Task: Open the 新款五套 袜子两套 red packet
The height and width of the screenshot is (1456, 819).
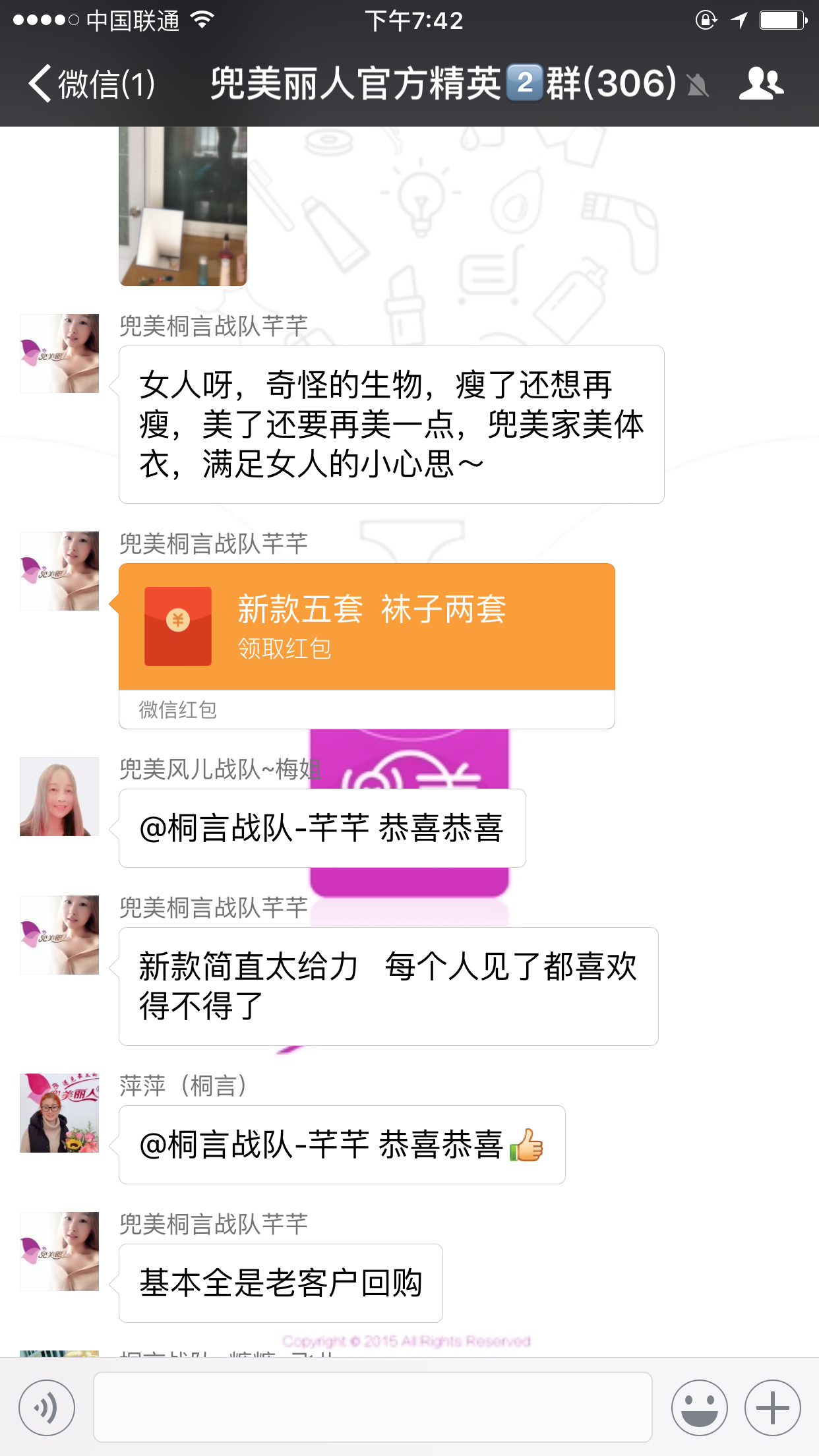Action: 367,627
